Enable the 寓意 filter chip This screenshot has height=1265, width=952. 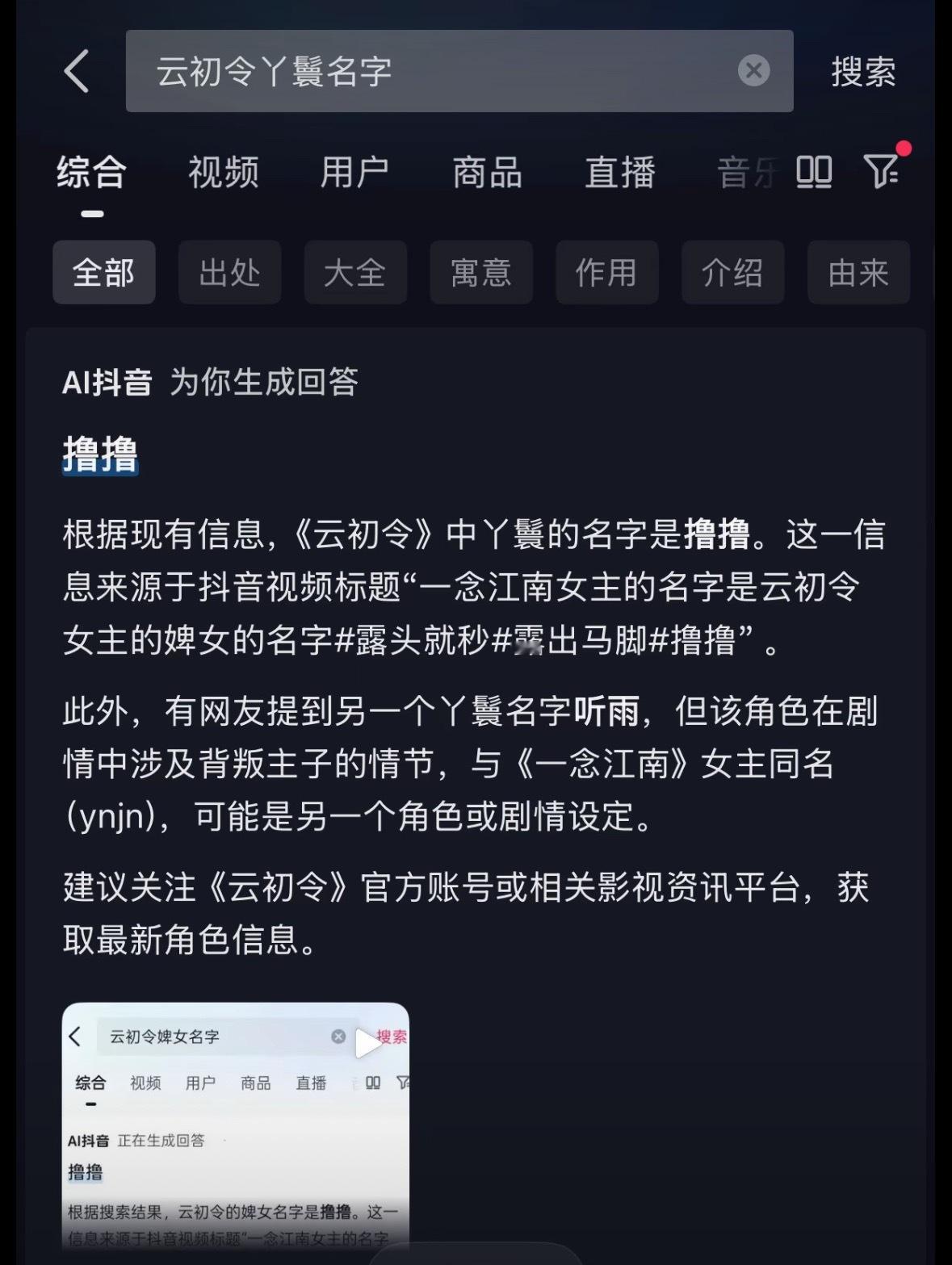click(x=481, y=273)
